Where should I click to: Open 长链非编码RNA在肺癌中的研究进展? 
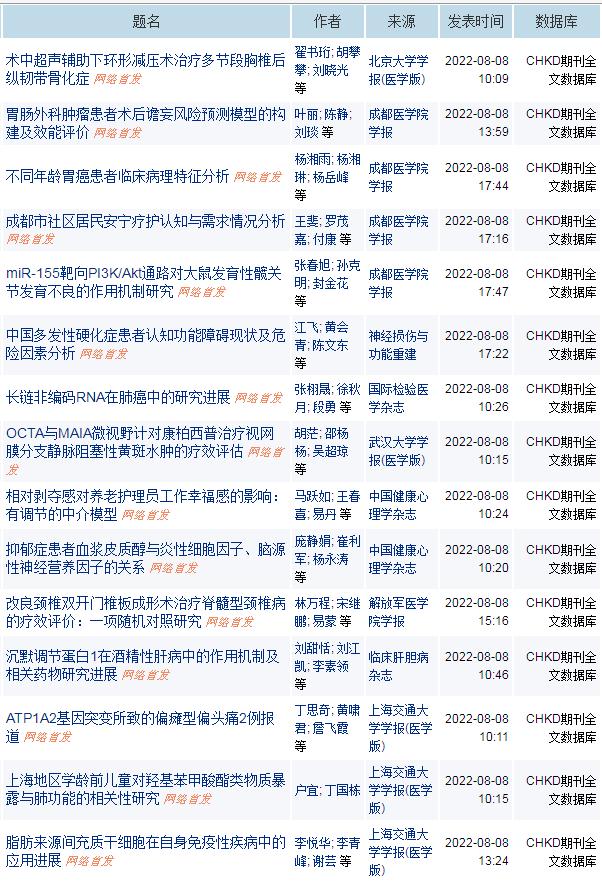pos(118,397)
